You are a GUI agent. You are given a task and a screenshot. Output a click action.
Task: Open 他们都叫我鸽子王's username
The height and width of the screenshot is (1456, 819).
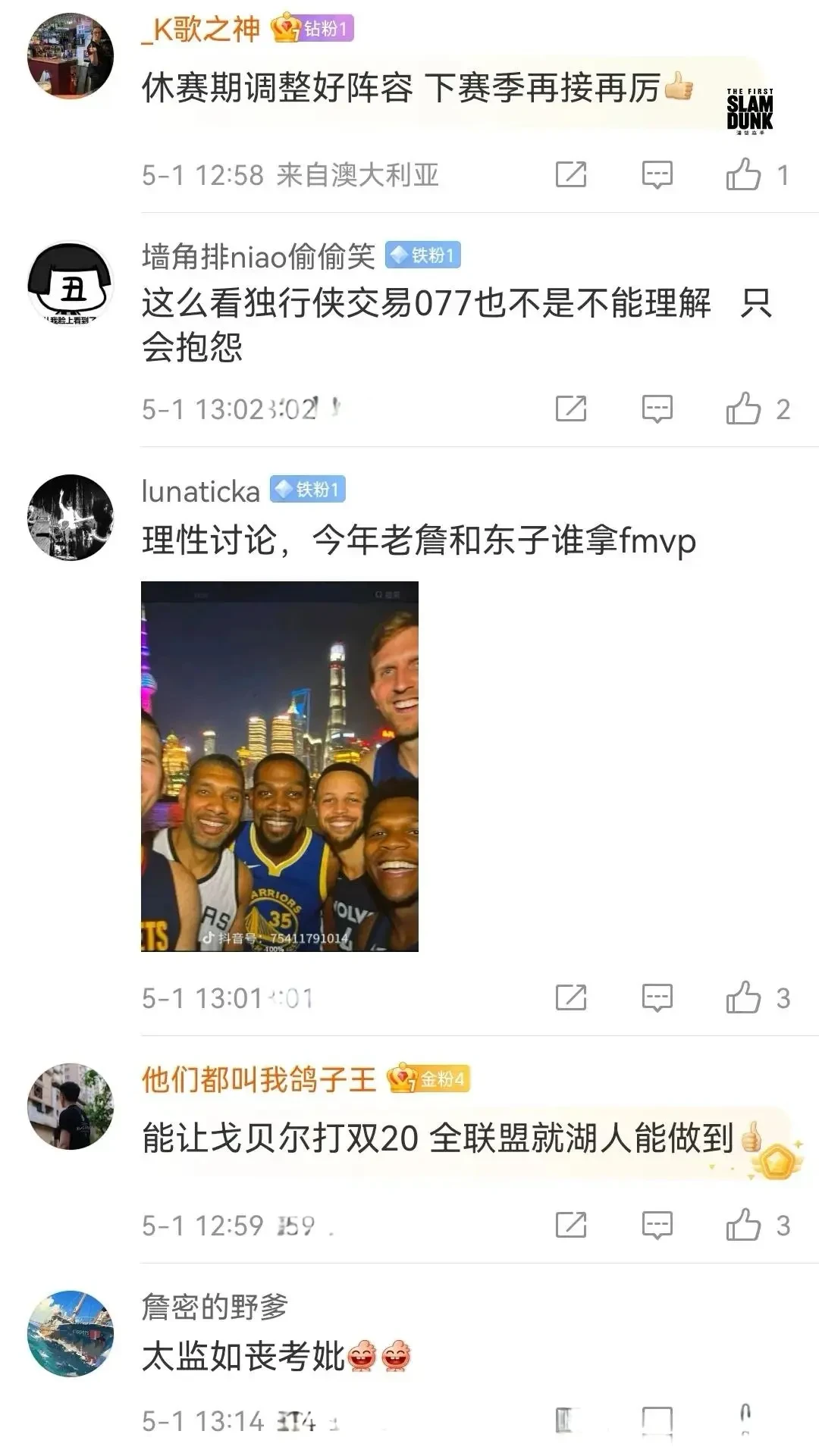tap(258, 1079)
